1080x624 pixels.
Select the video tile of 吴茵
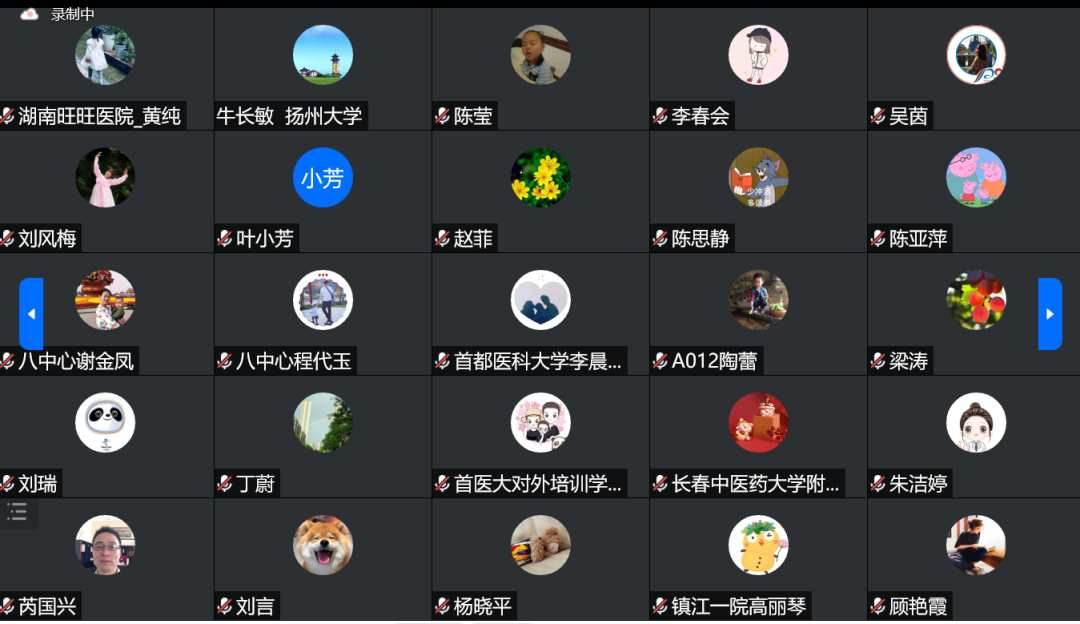[x=975, y=68]
